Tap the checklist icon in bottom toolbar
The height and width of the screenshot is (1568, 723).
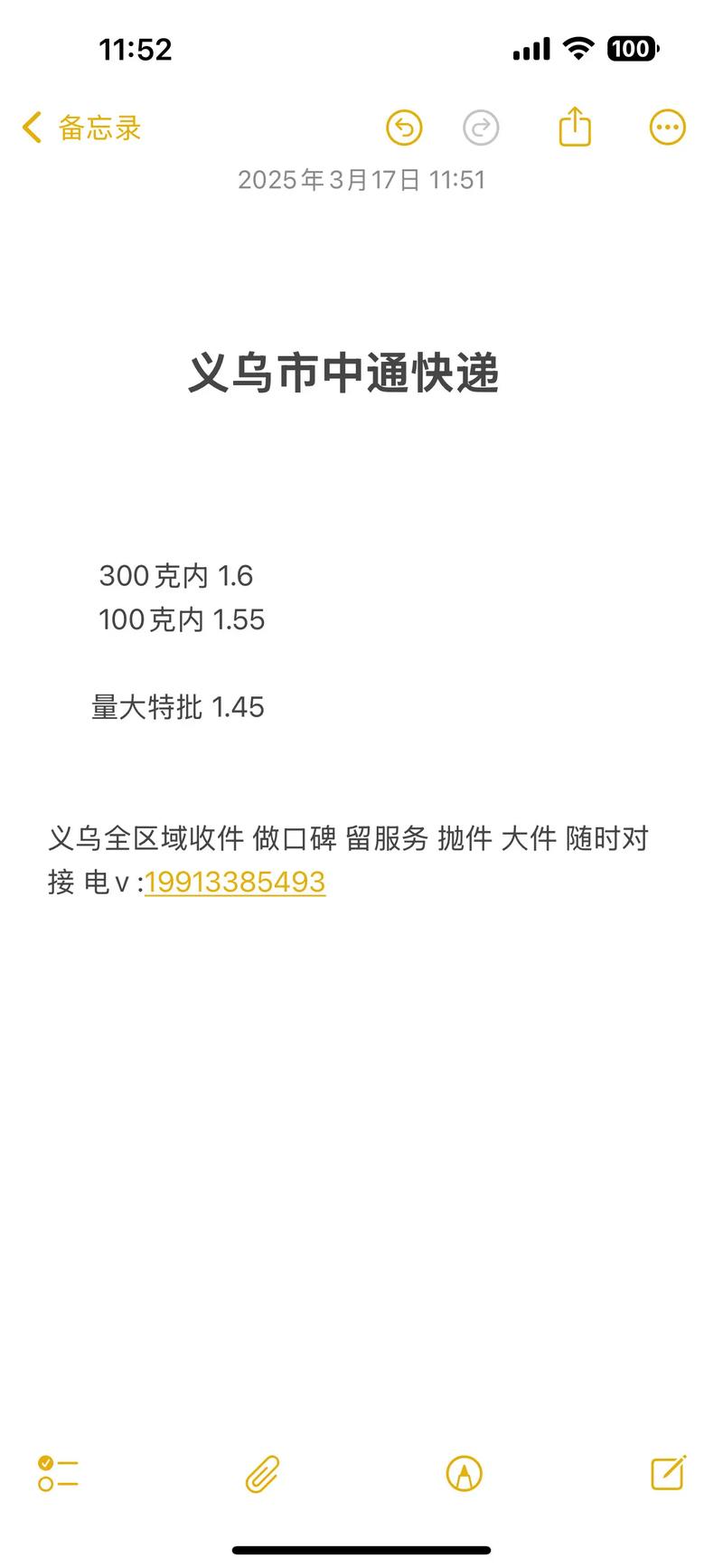(56, 1476)
